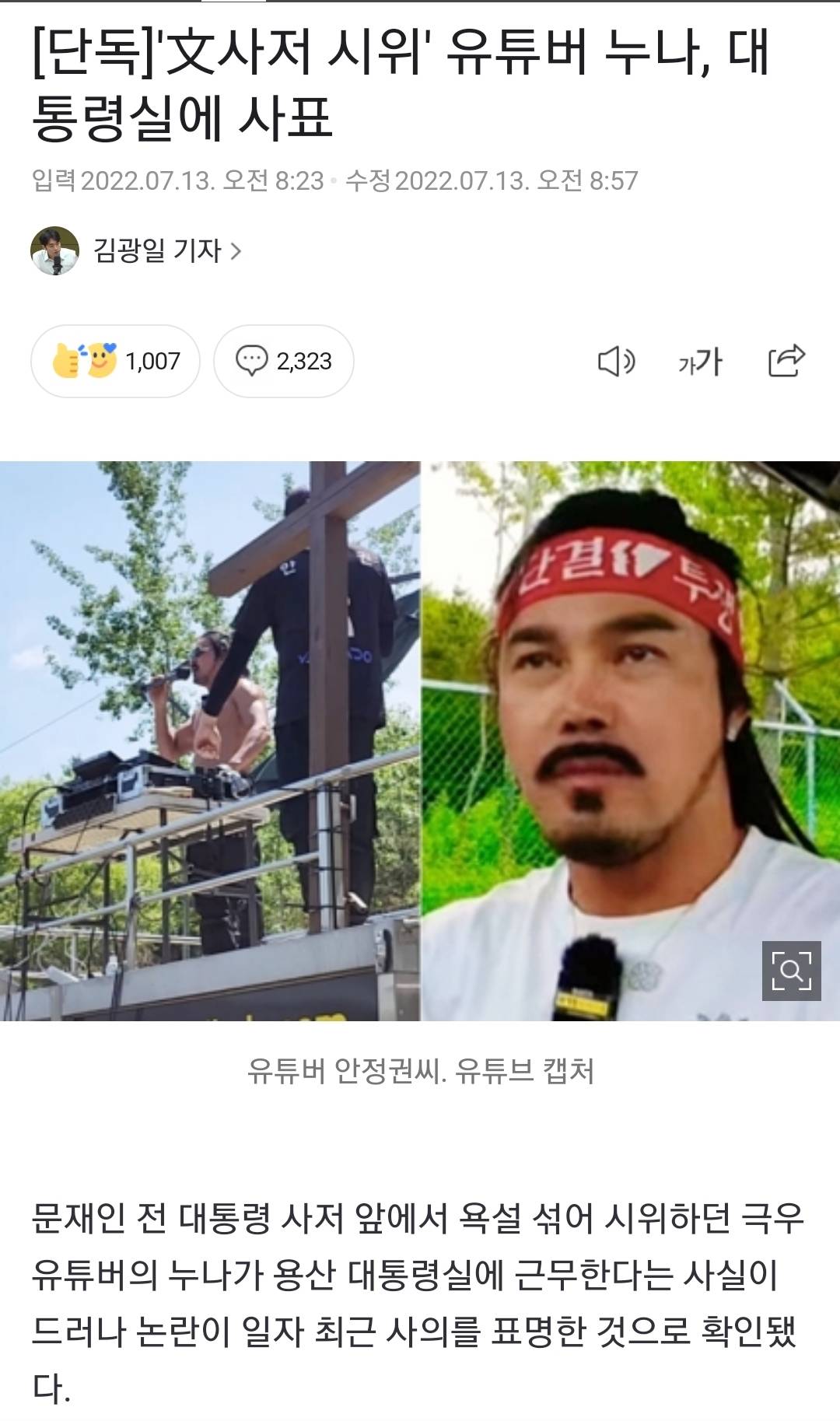
Task: Open reporter 김광일 기자 profile
Action: coord(158,250)
